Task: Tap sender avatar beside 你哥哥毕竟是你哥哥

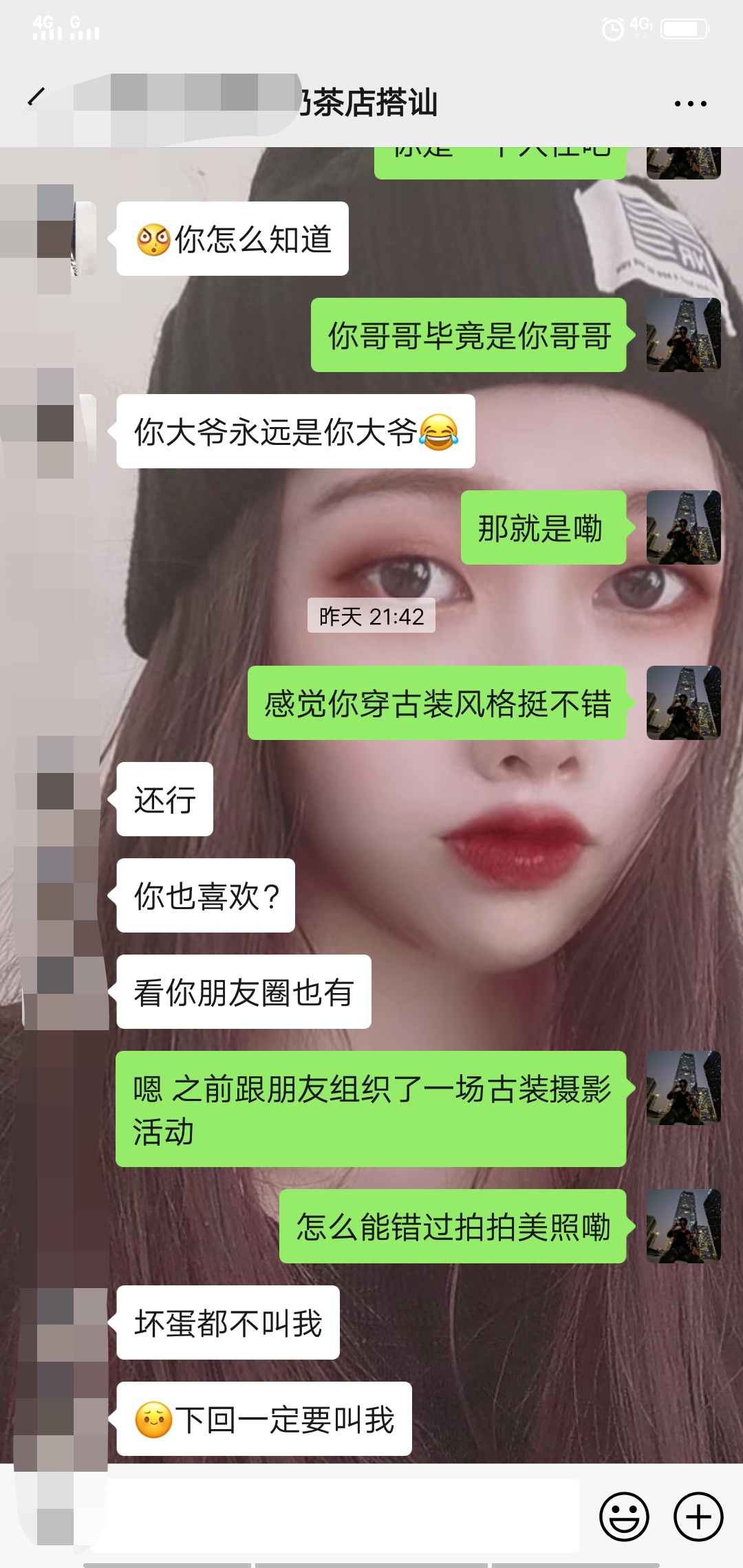Action: tap(683, 335)
